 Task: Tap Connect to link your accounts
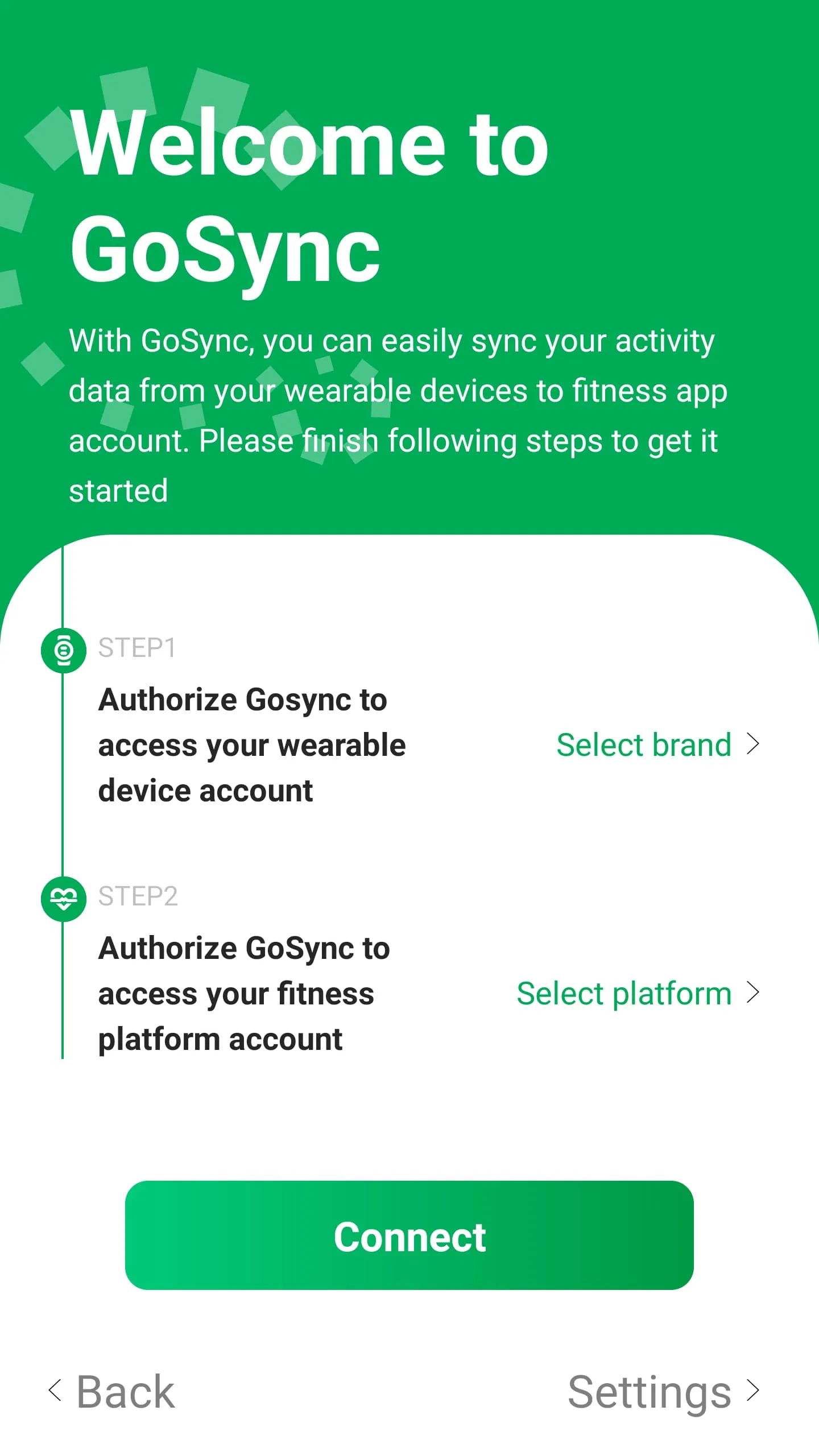point(409,1234)
